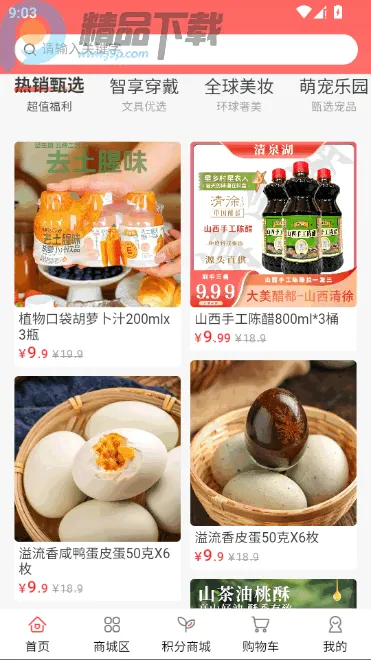Open the 积分商城 points mall tab
The height and width of the screenshot is (660, 371).
186,634
